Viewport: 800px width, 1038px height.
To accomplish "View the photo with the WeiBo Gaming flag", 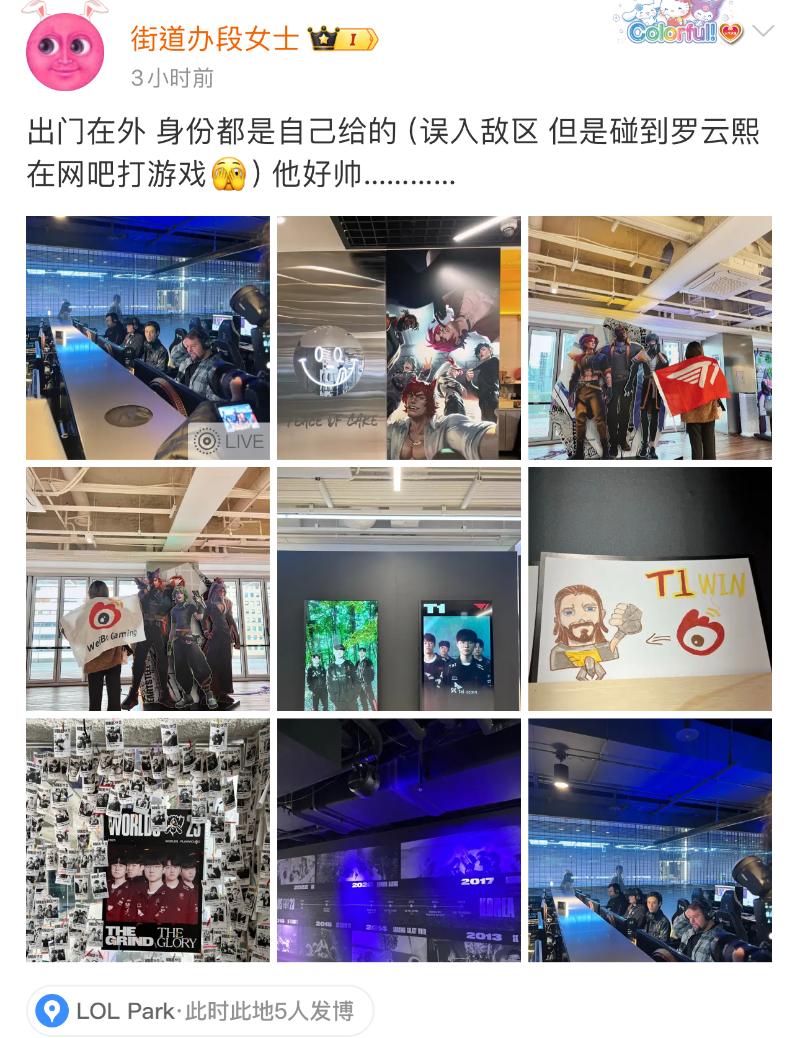I will coord(148,589).
